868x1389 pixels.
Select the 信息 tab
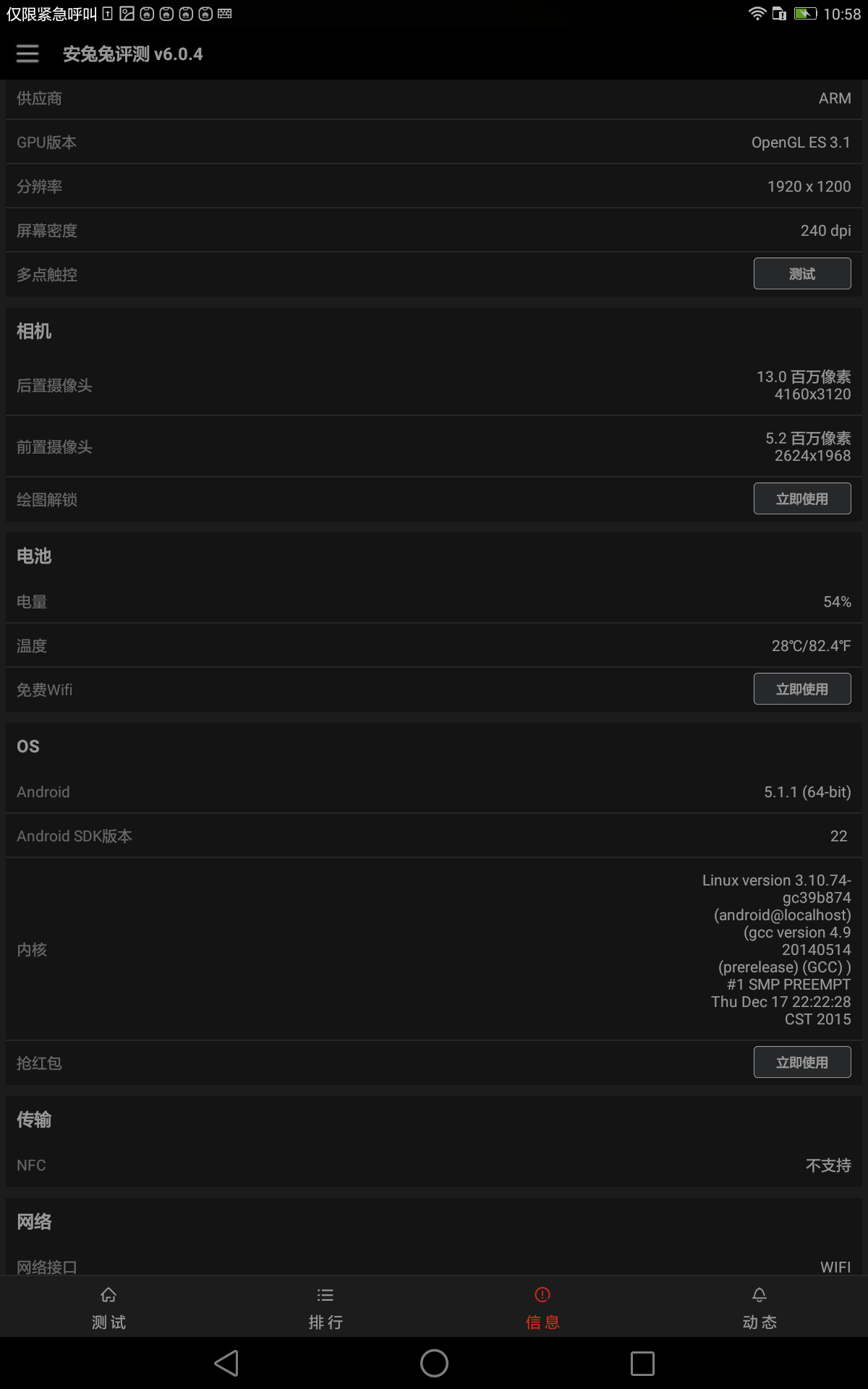542,1308
